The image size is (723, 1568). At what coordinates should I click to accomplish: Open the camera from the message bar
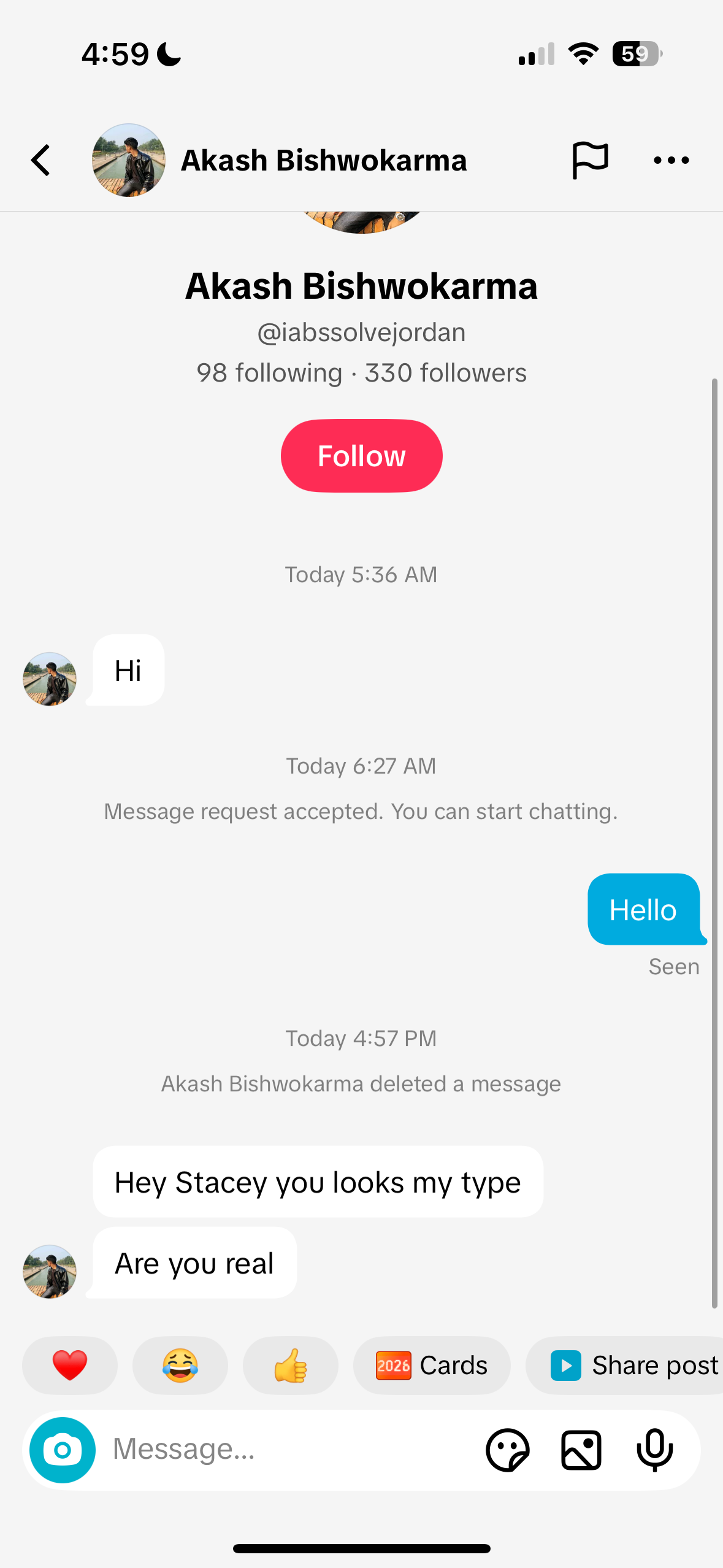click(63, 1450)
